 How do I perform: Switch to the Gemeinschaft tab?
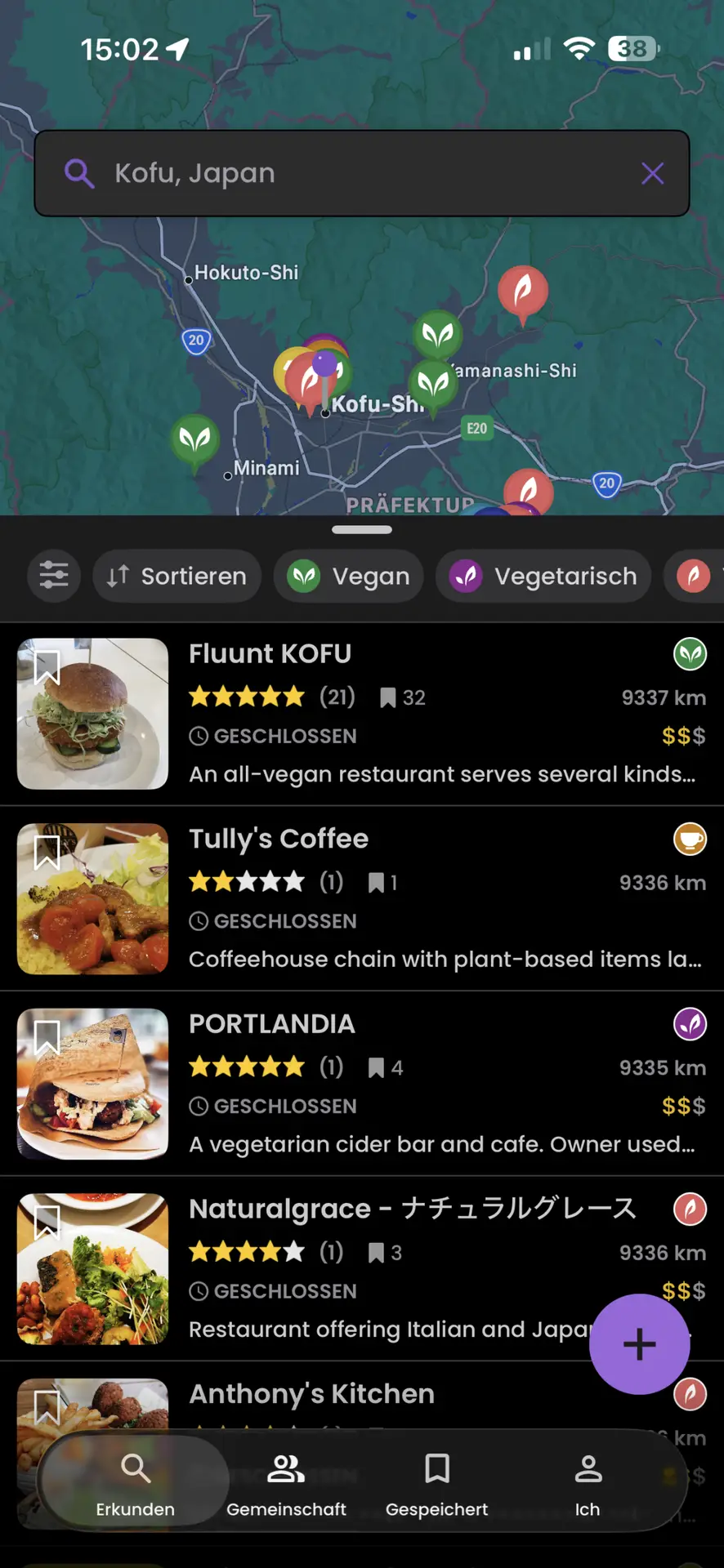click(286, 1483)
